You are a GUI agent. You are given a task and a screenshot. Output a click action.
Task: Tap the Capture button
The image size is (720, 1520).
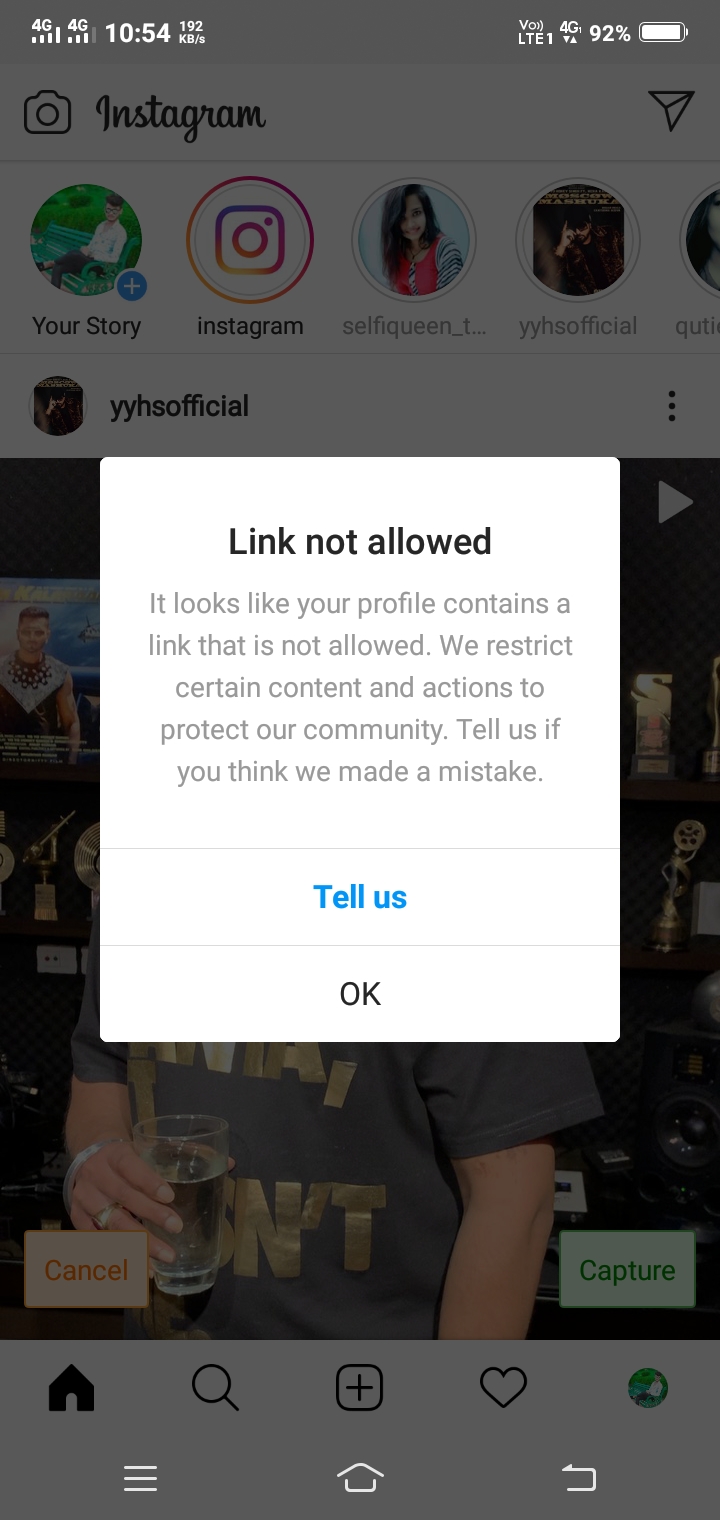click(627, 1270)
